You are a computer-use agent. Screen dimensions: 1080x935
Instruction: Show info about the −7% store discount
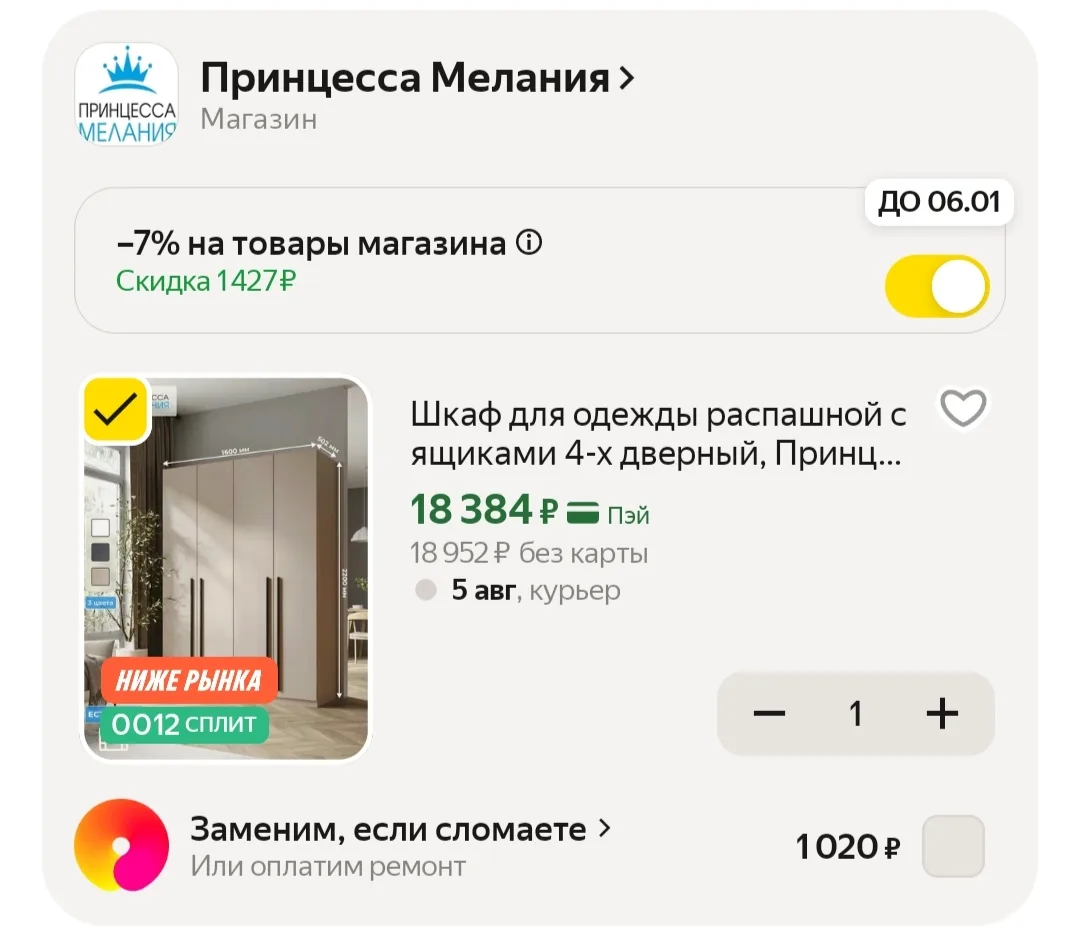[529, 243]
